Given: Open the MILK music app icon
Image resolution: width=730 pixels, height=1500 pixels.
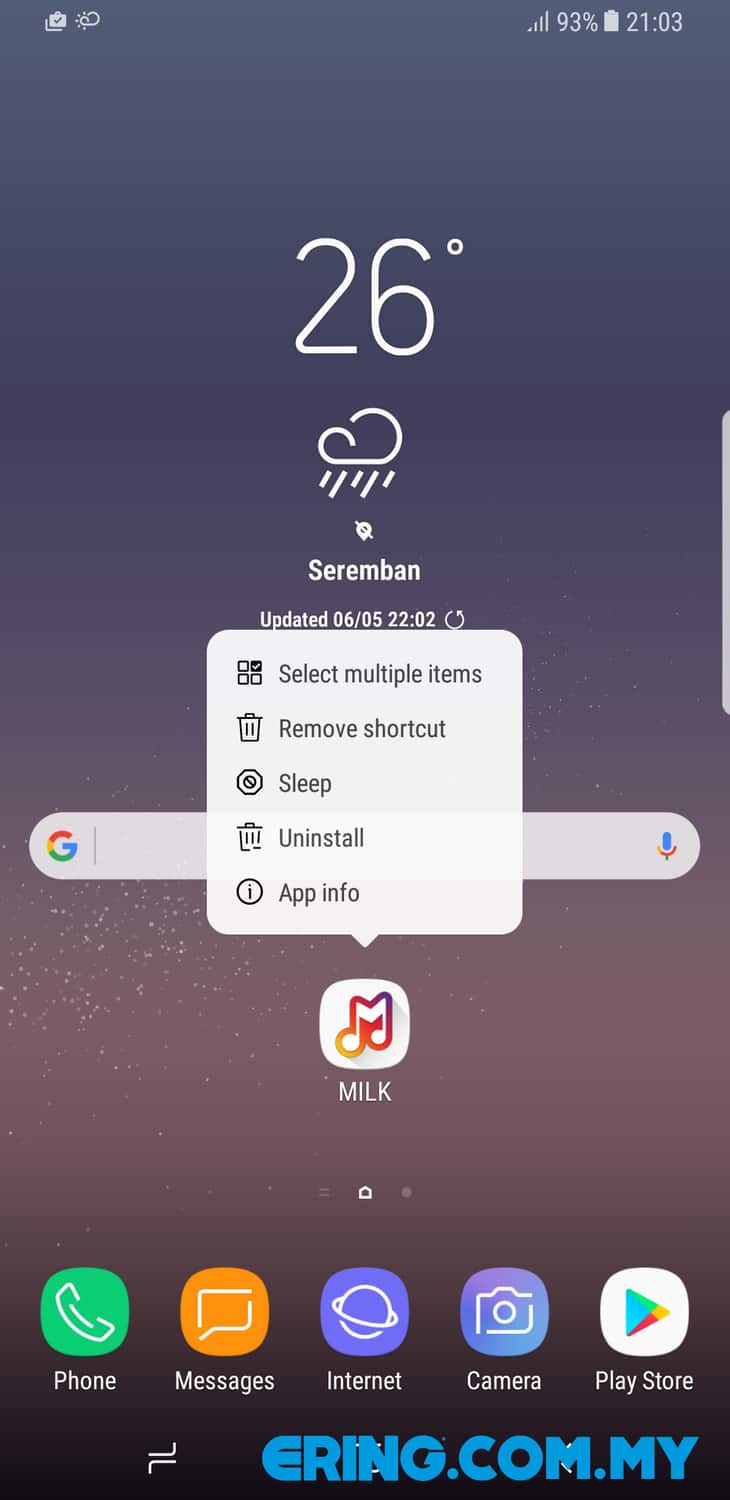Looking at the screenshot, I should pyautogui.click(x=365, y=1024).
